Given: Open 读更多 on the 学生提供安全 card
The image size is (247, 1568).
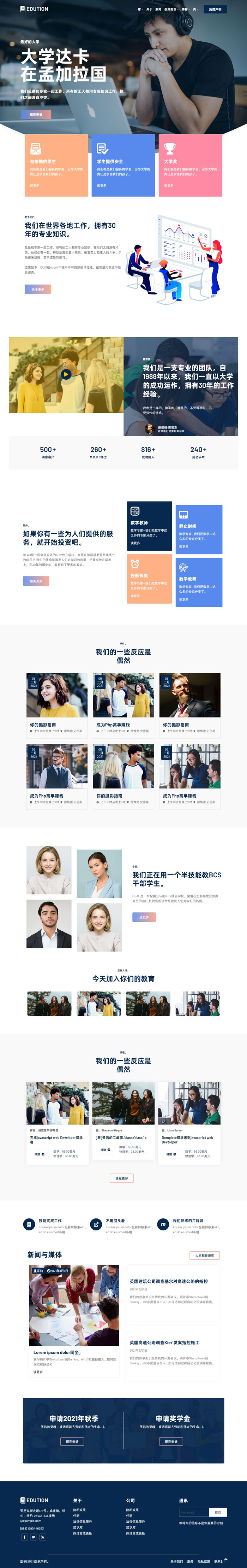Looking at the screenshot, I should point(102,186).
